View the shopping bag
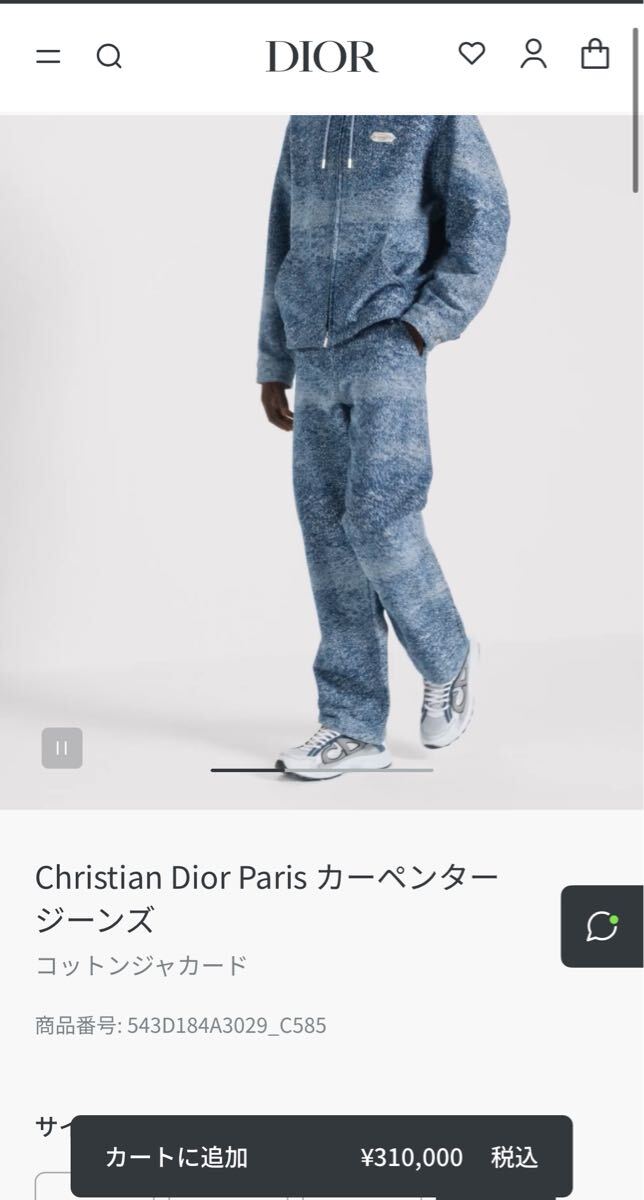The width and height of the screenshot is (644, 1200). click(x=595, y=55)
